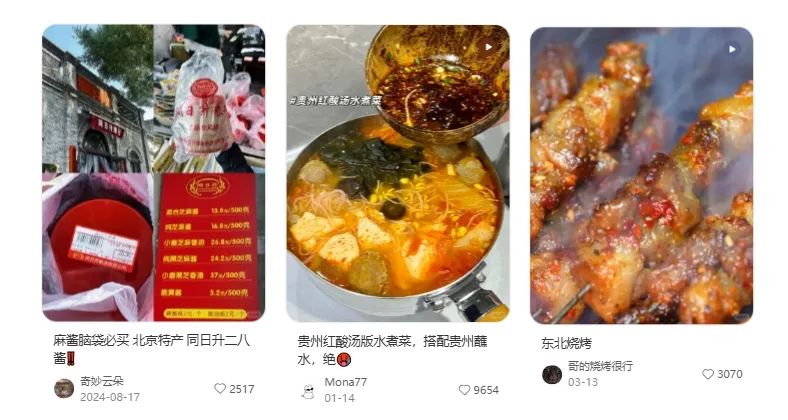
Task: Open the 贵州红酸汤版水煮菜 video post
Action: (397, 172)
